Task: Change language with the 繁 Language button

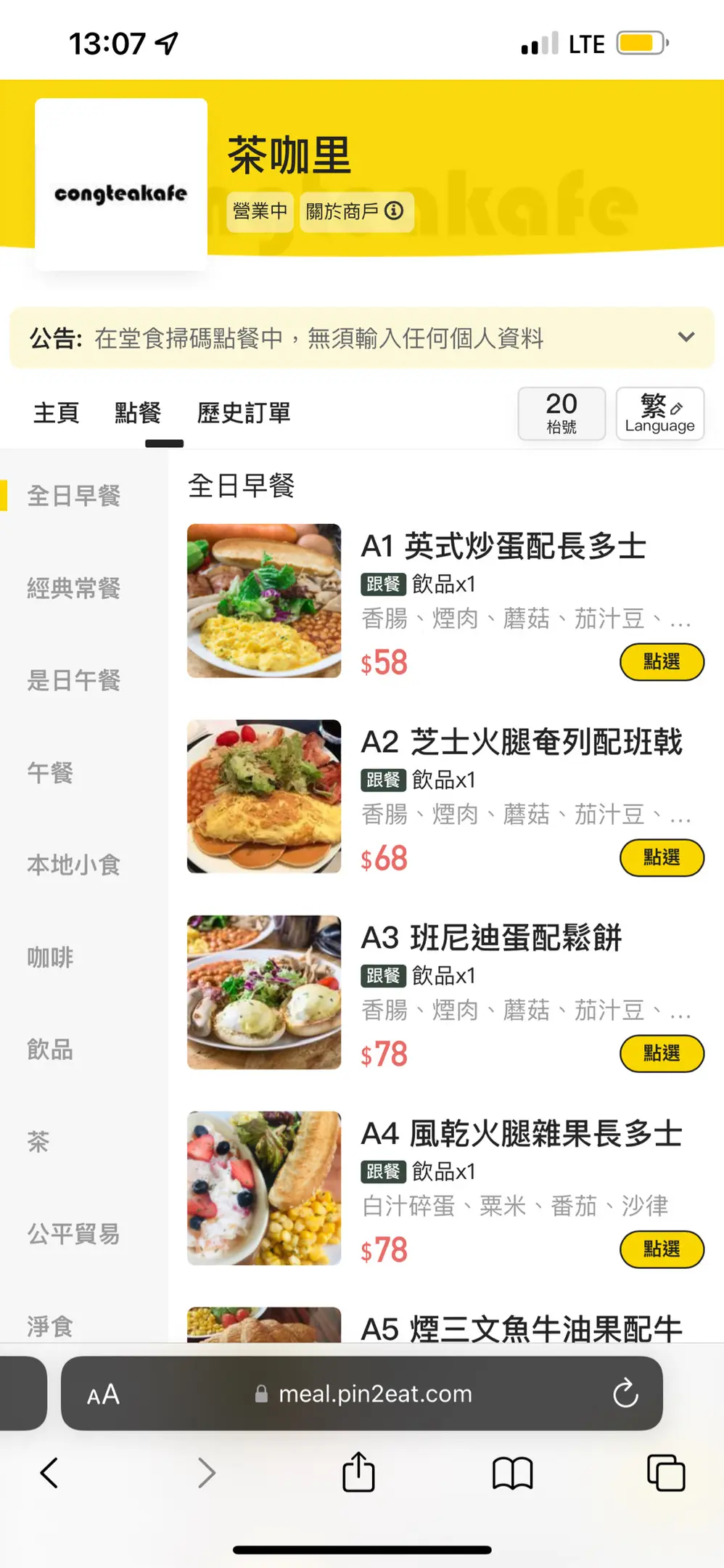Action: coord(659,414)
